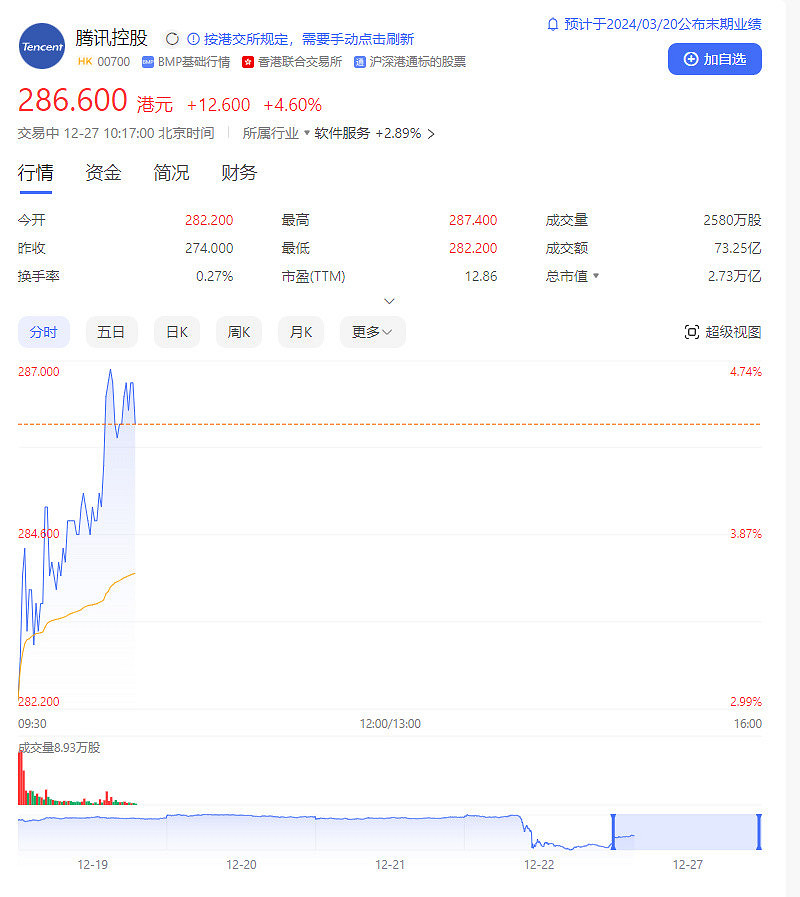
Task: Select the 五日 chart view
Action: pyautogui.click(x=111, y=332)
